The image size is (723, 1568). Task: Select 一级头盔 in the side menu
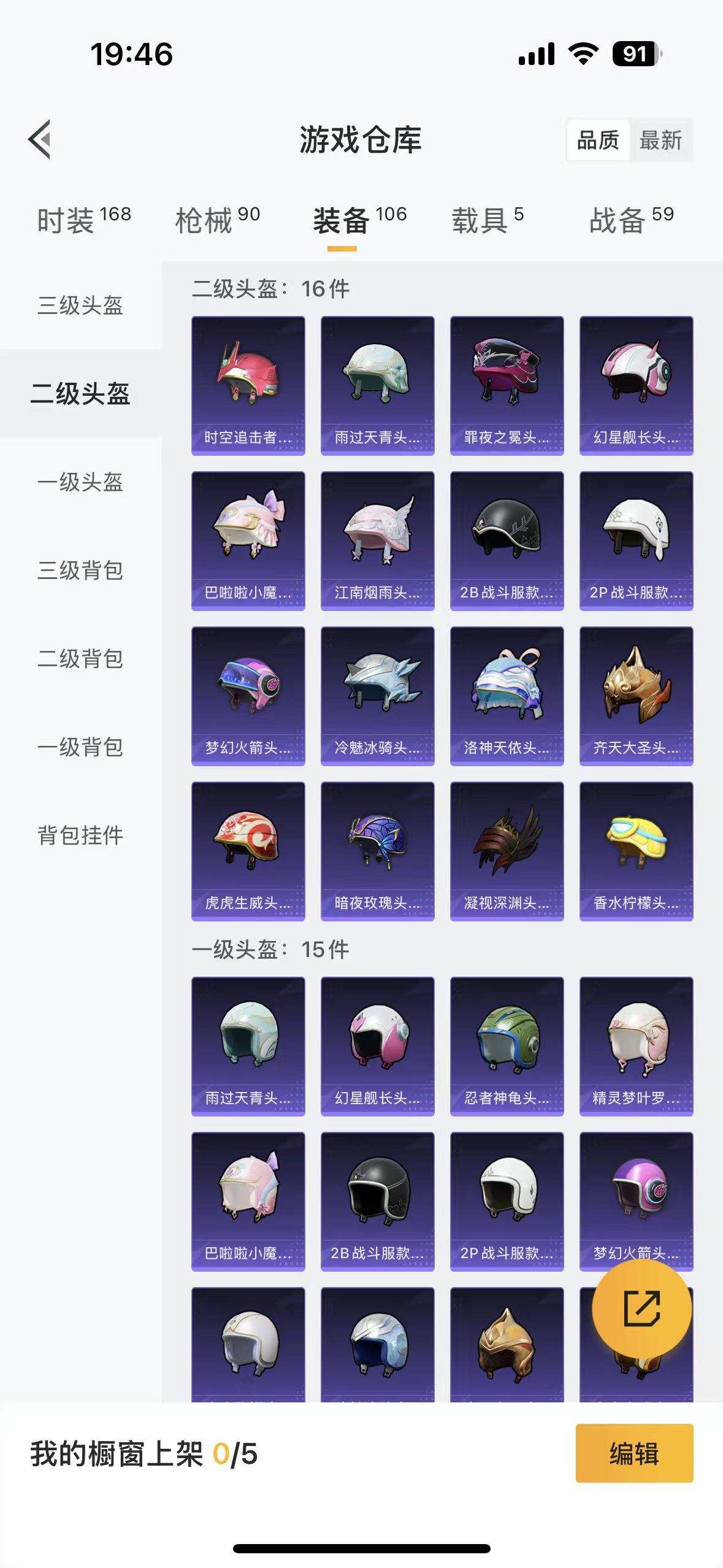[x=80, y=482]
